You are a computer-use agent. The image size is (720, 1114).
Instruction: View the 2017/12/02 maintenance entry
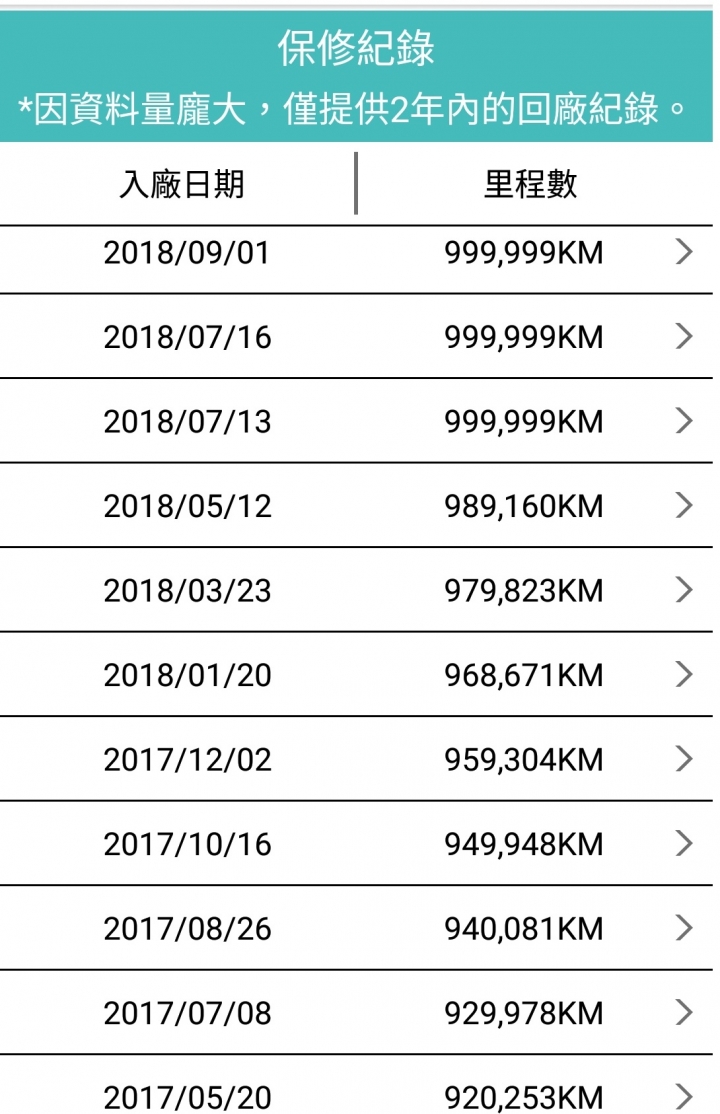pos(355,759)
